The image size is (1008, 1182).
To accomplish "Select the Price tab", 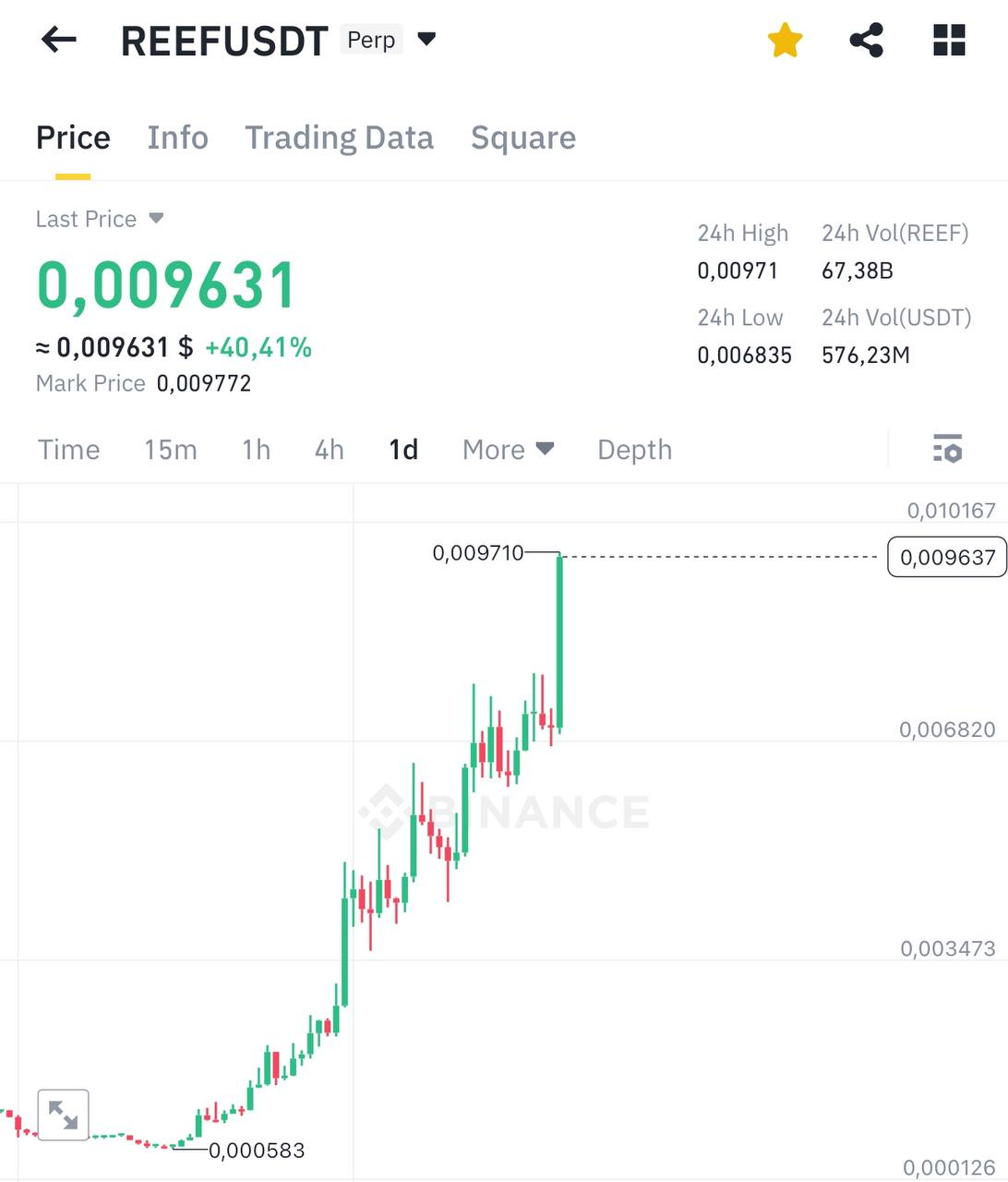I will click(73, 137).
